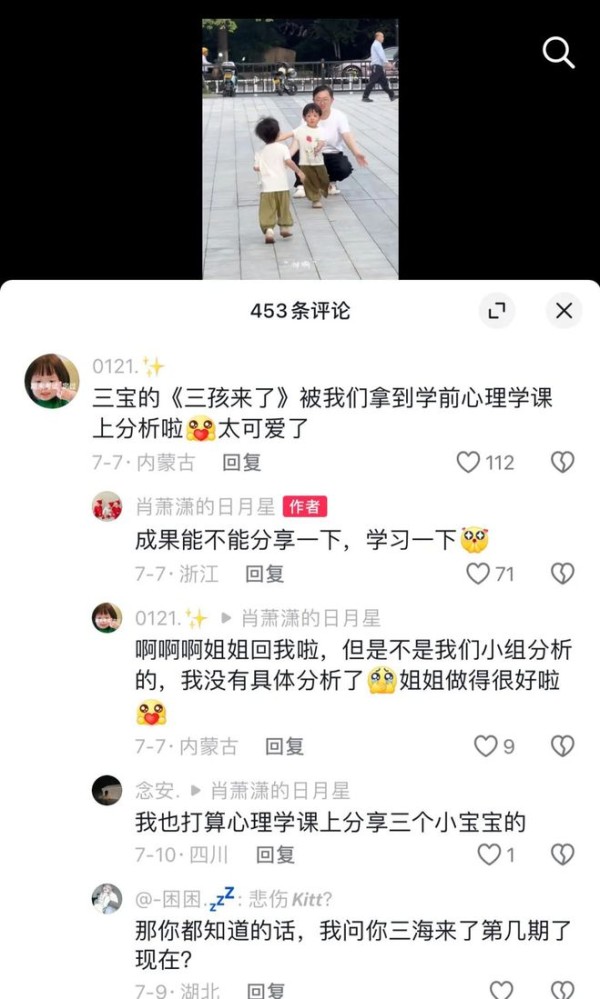
Task: Reply to 0121's top comment from 内蒙古
Action: tap(241, 462)
